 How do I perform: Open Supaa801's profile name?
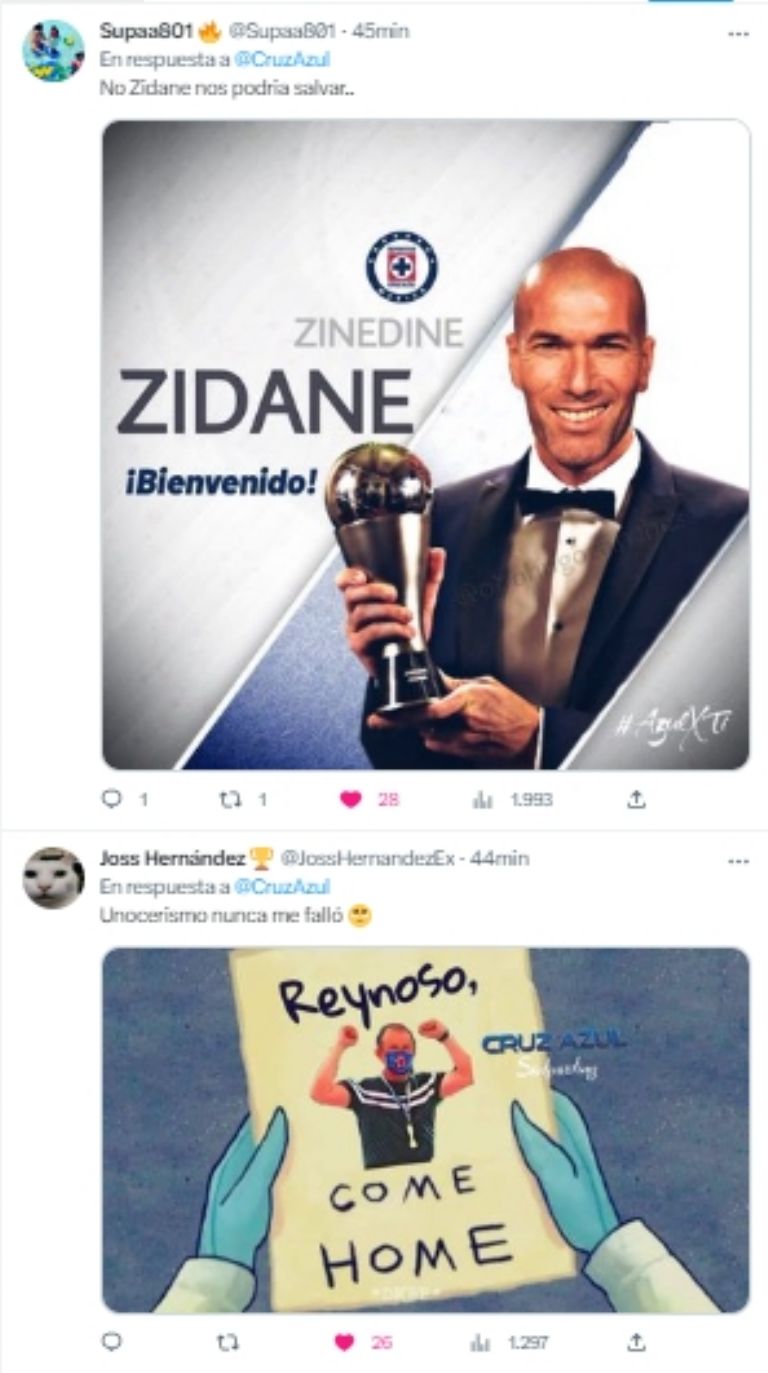point(145,31)
